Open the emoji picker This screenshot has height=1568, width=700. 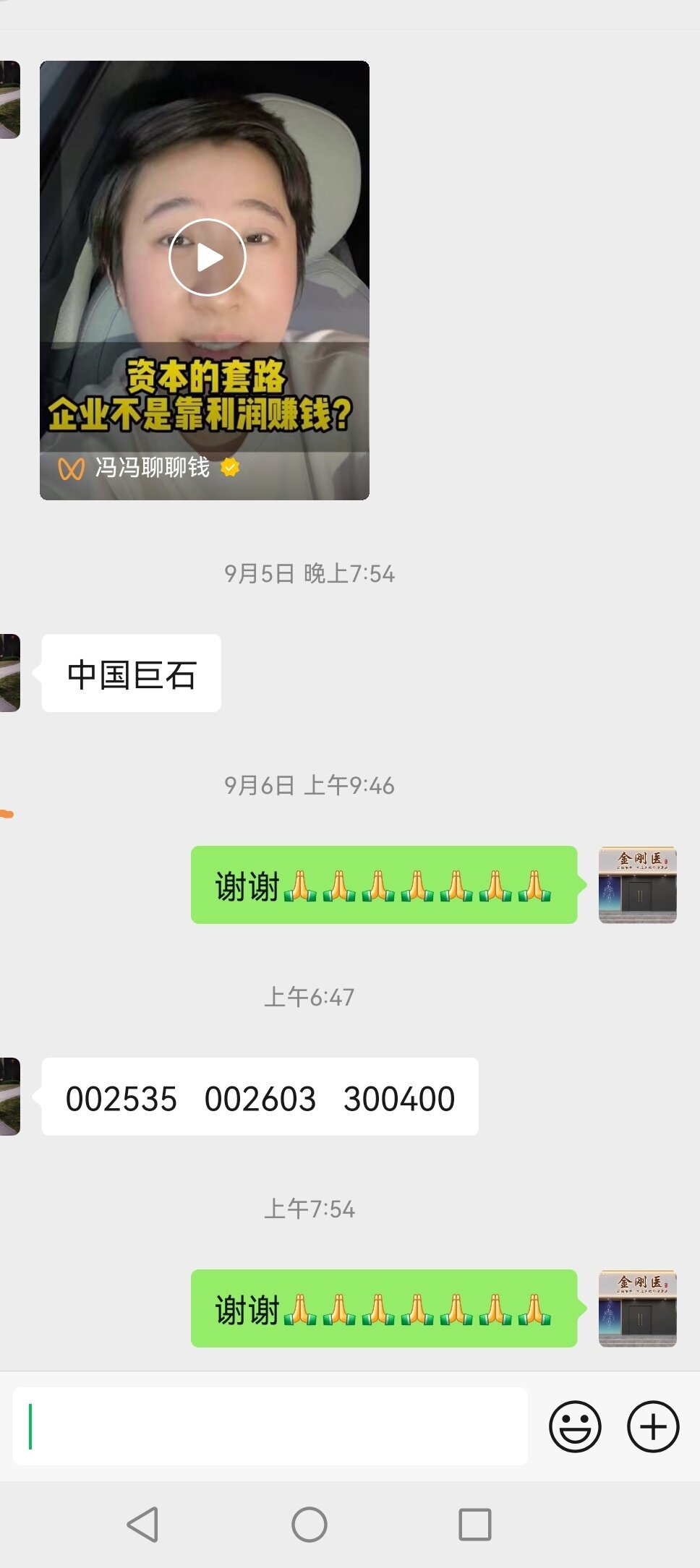(575, 1426)
